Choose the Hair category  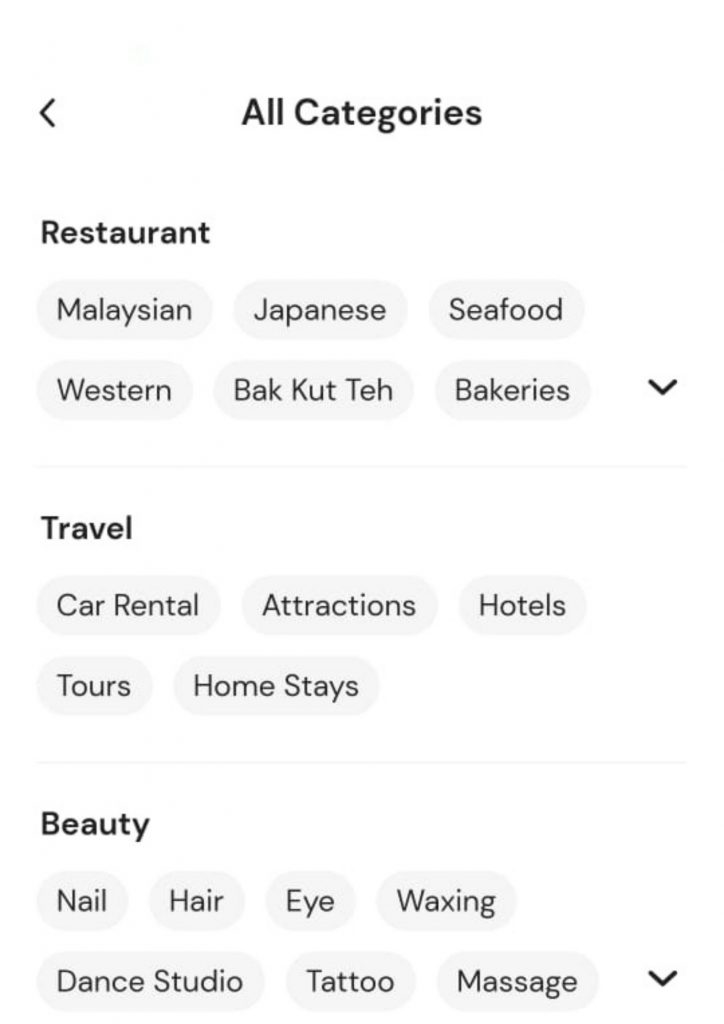click(196, 901)
